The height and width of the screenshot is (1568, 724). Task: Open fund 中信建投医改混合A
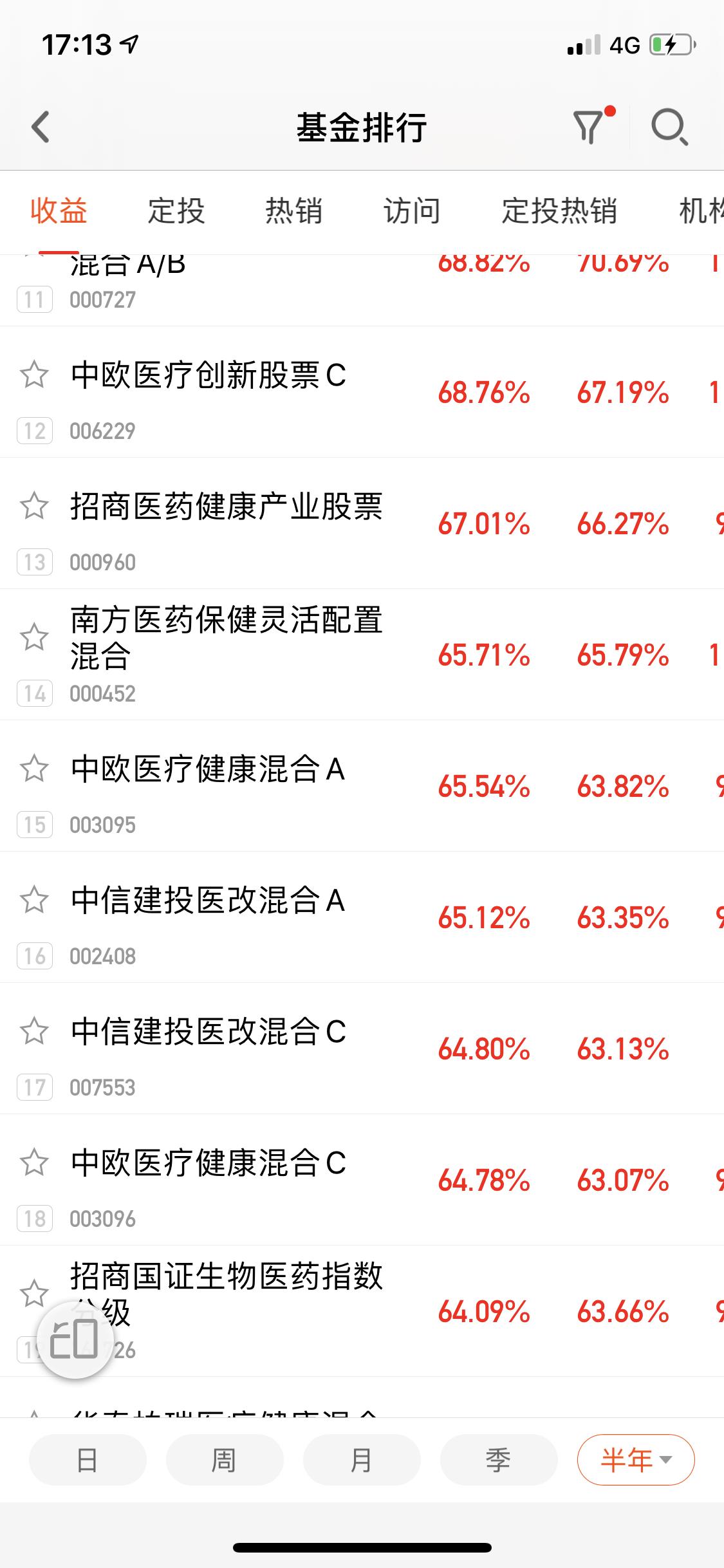coord(362,917)
